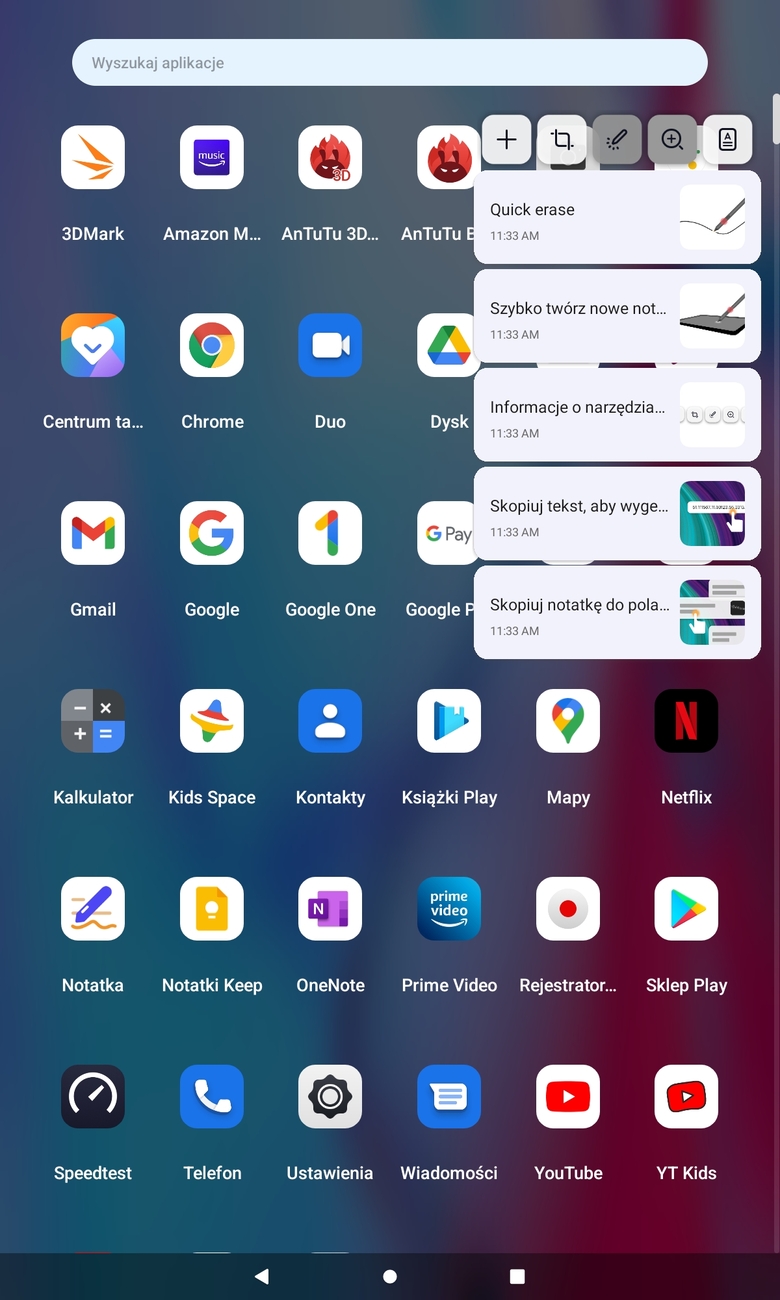The image size is (780, 1300).
Task: Launch Sklep Play store
Action: [x=686, y=910]
